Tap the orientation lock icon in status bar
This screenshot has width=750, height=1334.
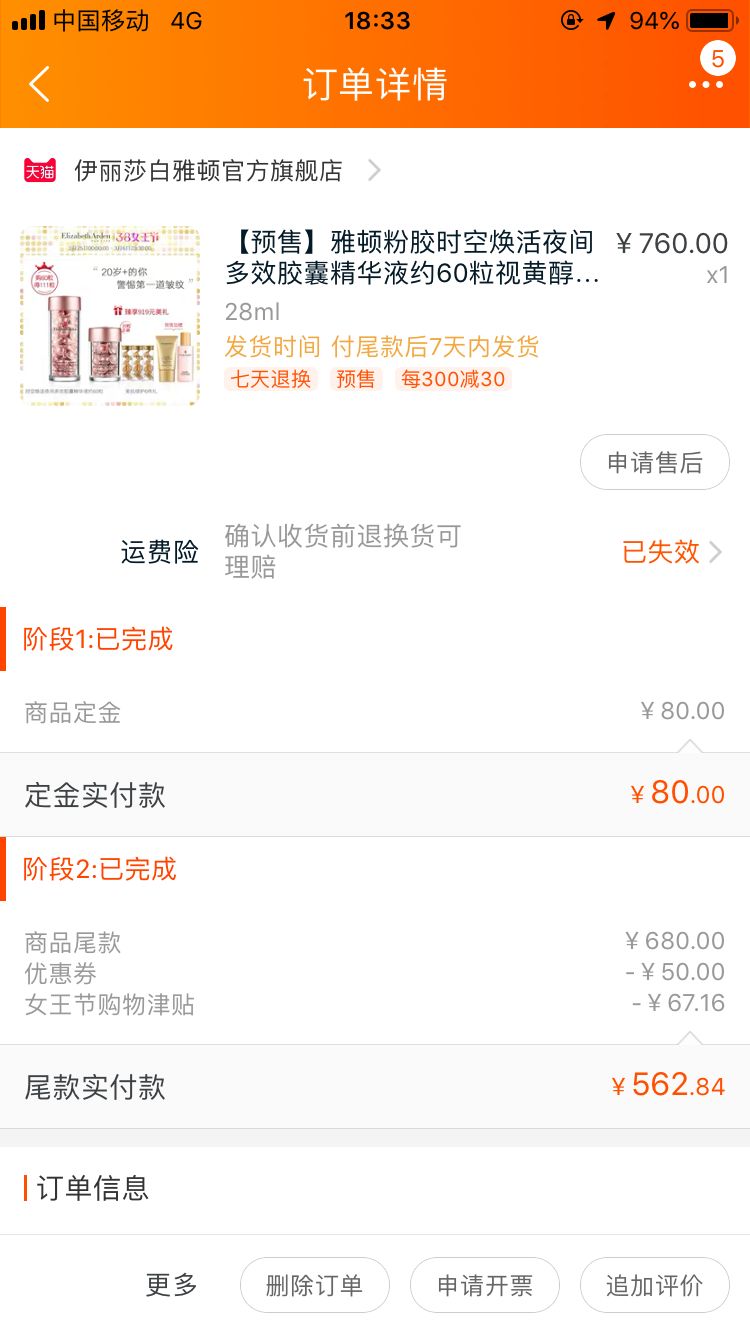click(x=570, y=19)
